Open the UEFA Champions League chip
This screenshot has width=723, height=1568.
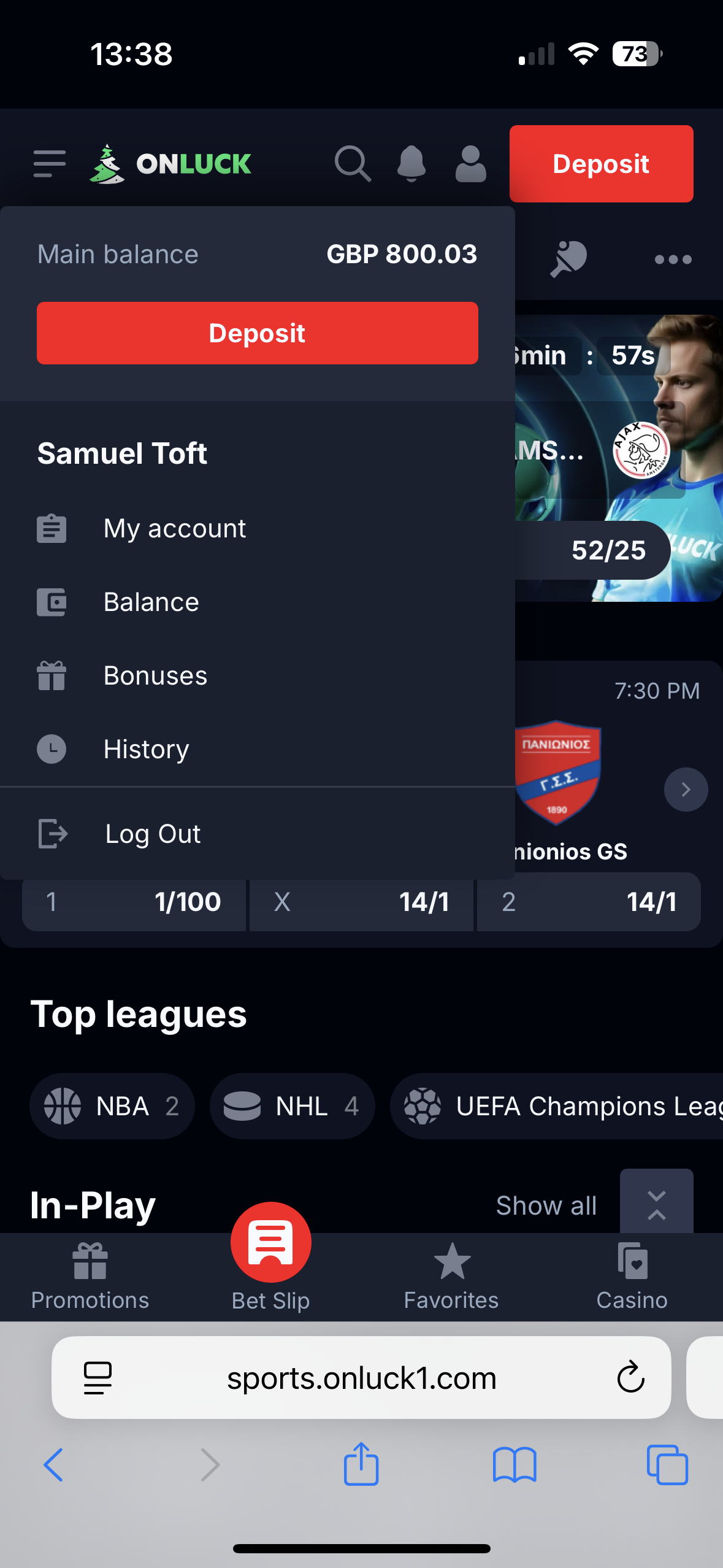(558, 1106)
